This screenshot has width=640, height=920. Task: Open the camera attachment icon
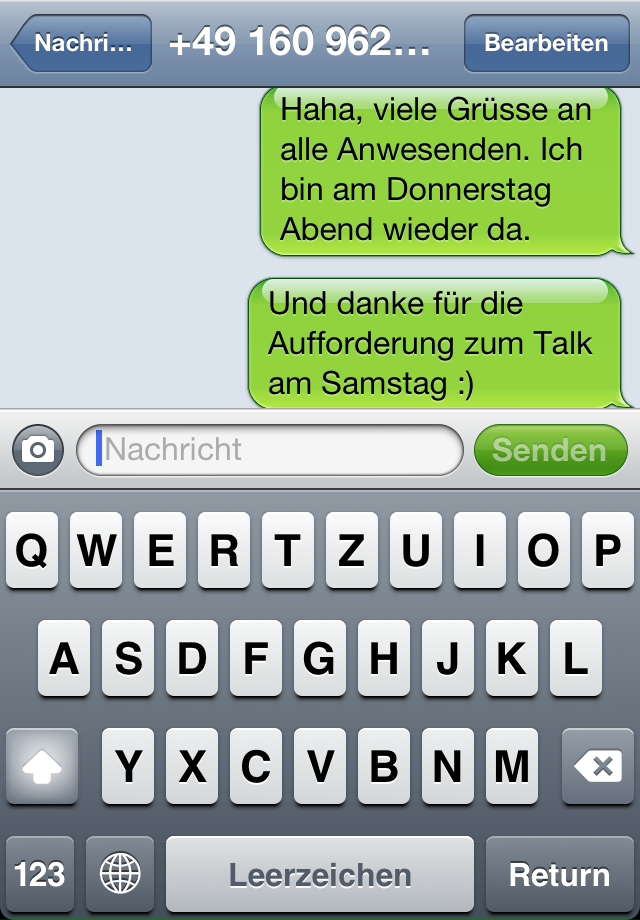(x=38, y=450)
